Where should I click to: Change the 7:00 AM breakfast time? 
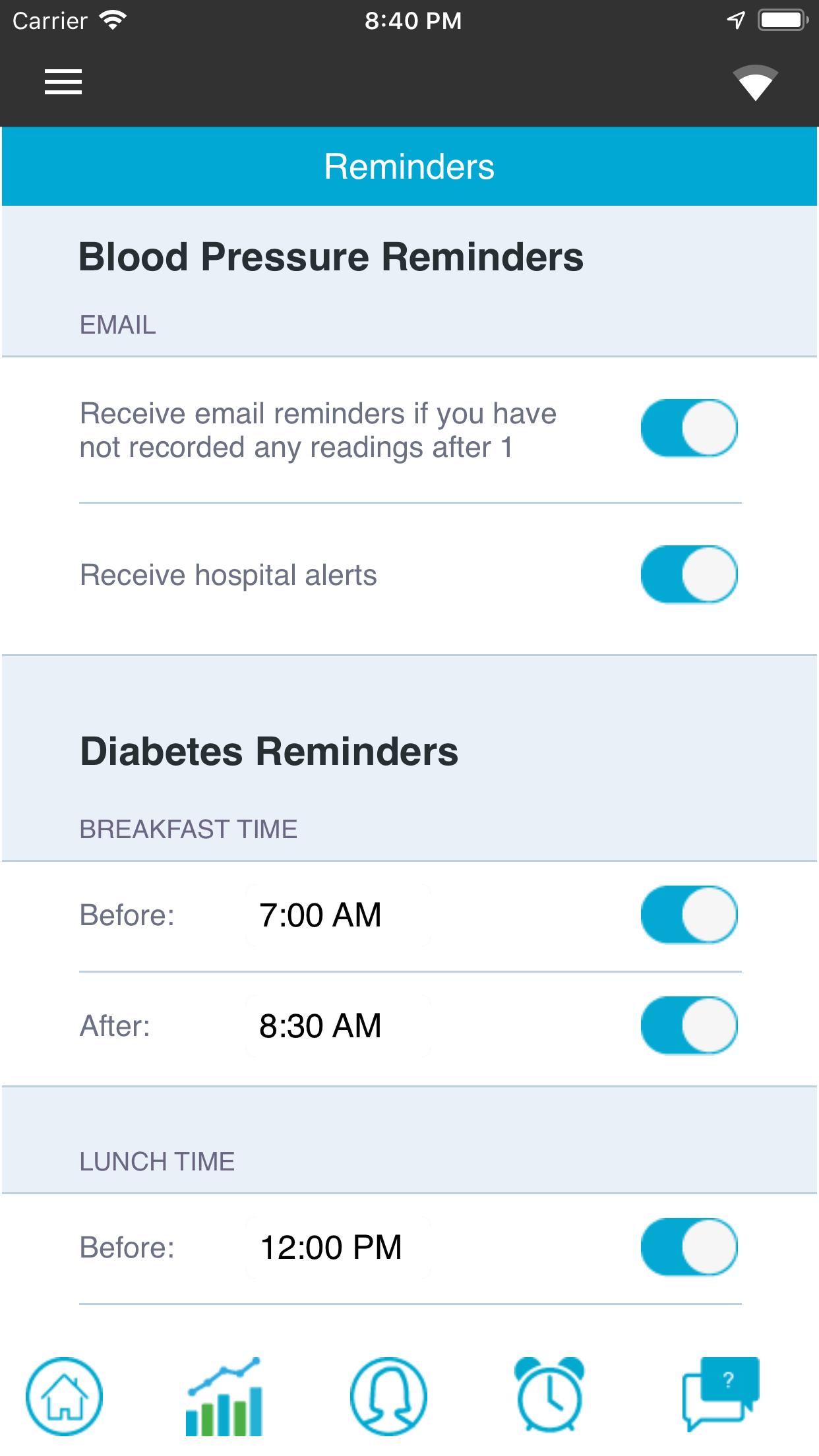(339, 915)
